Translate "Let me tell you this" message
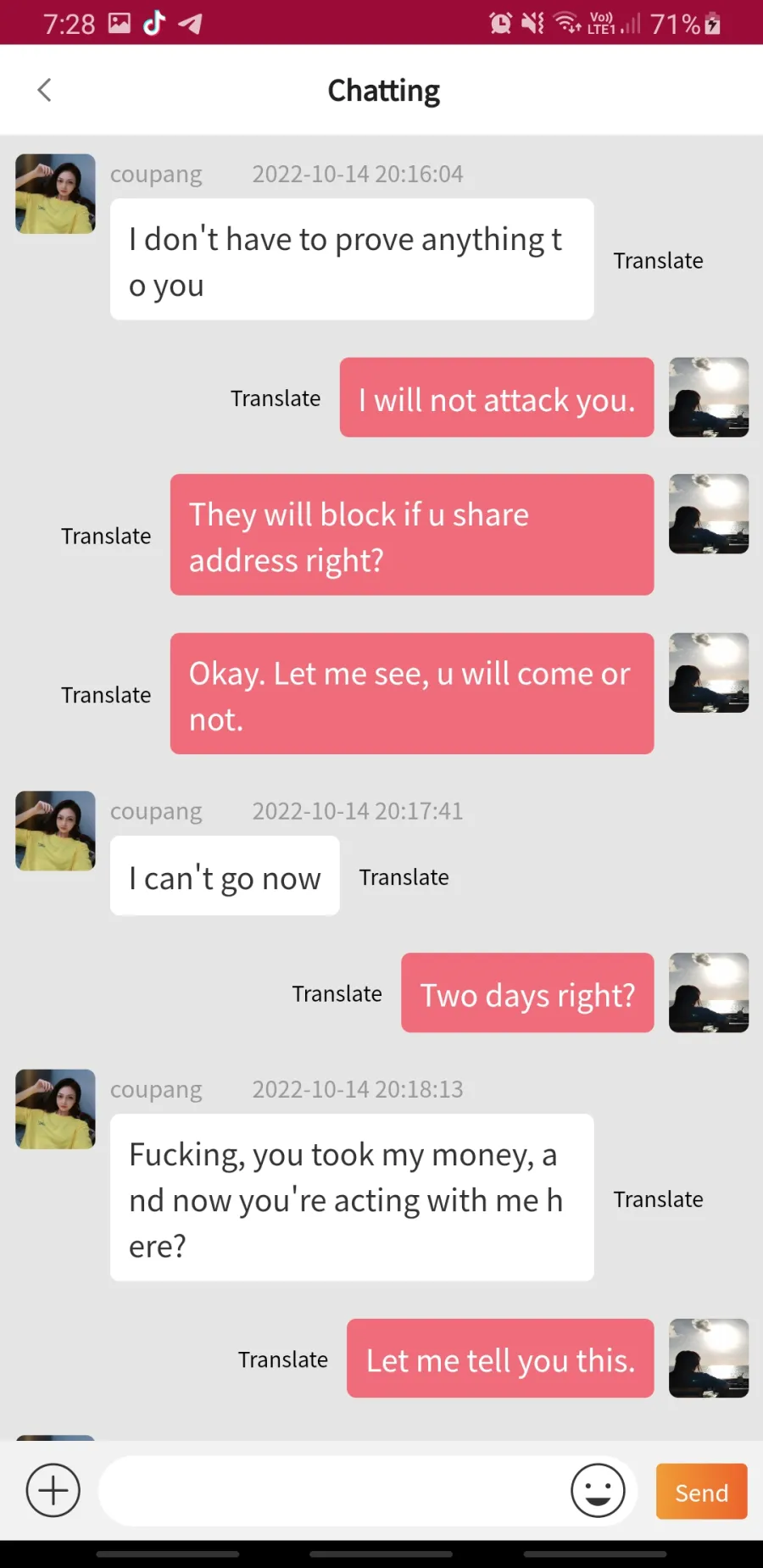This screenshot has height=1568, width=763. click(x=282, y=1359)
